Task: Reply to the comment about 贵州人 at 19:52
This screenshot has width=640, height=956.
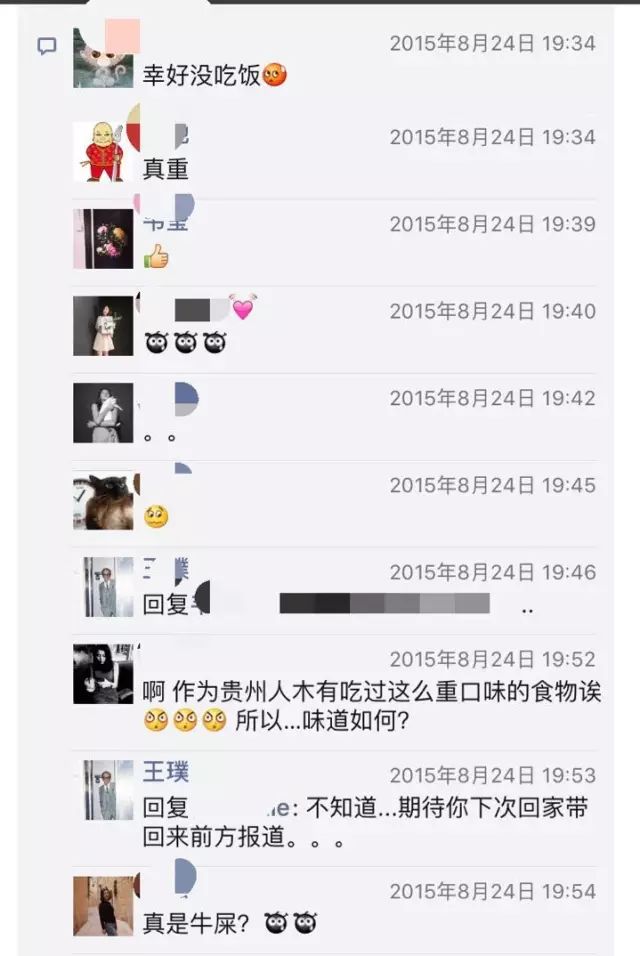Action: 370,705
